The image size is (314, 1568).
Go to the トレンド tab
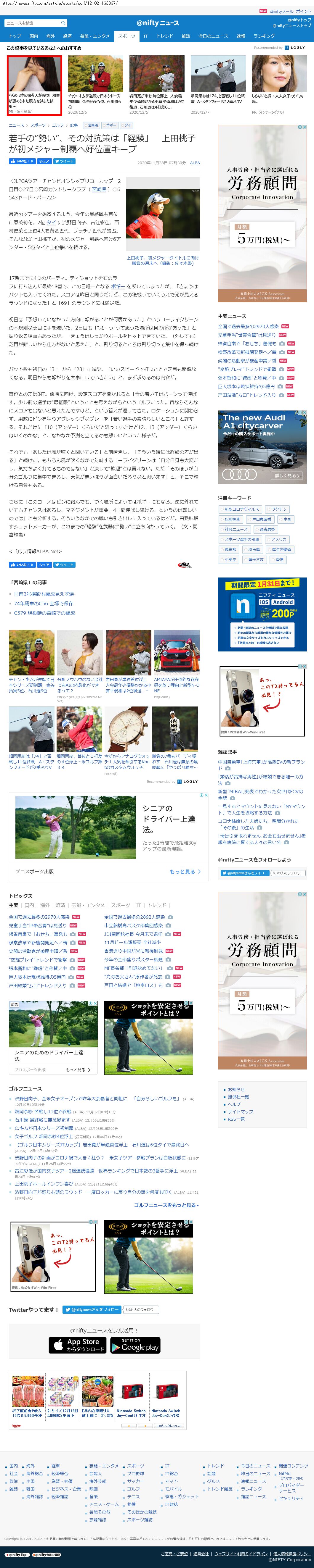[x=165, y=36]
